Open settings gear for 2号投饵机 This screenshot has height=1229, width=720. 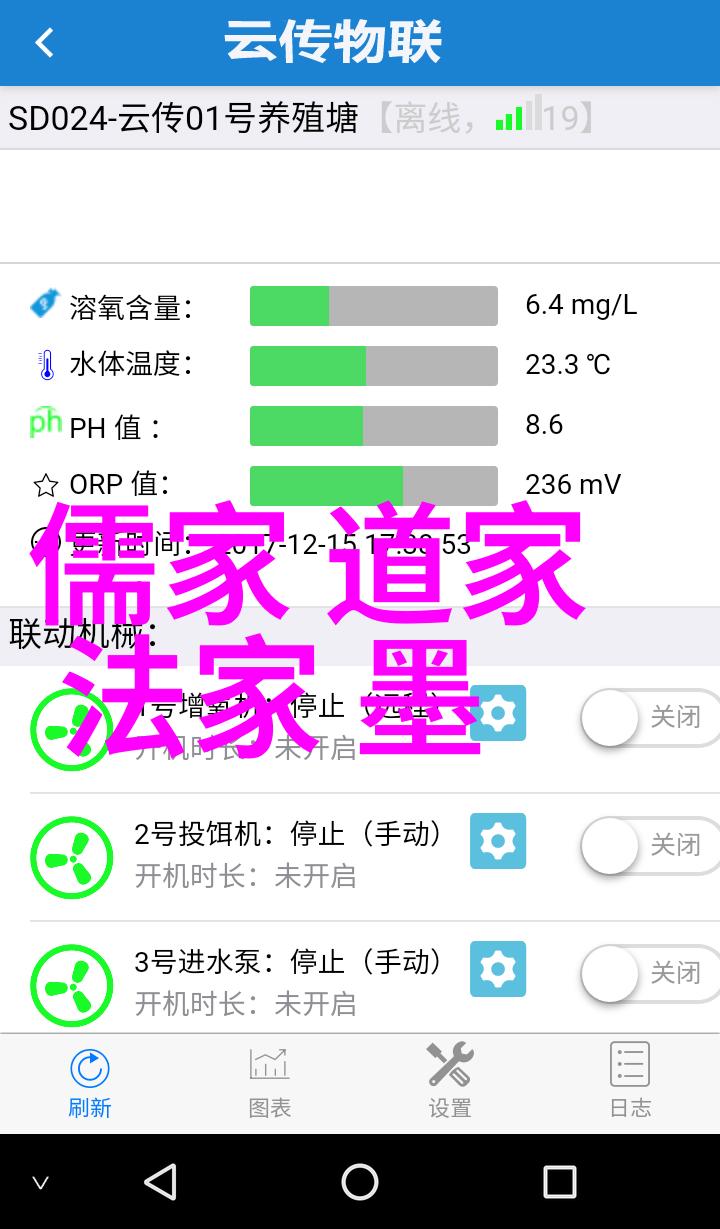coord(498,841)
